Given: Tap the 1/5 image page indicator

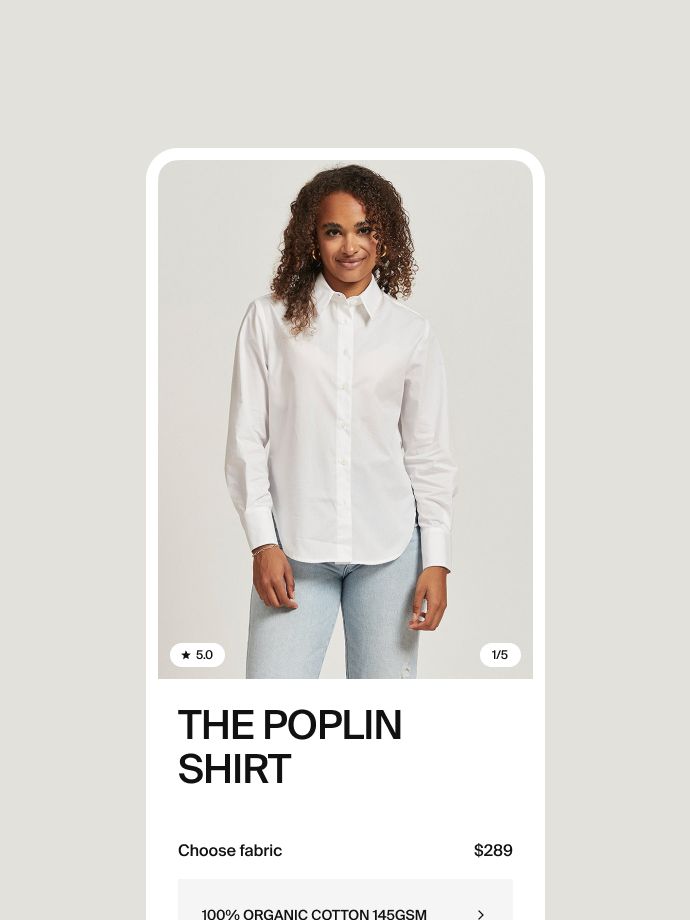Looking at the screenshot, I should [x=500, y=655].
